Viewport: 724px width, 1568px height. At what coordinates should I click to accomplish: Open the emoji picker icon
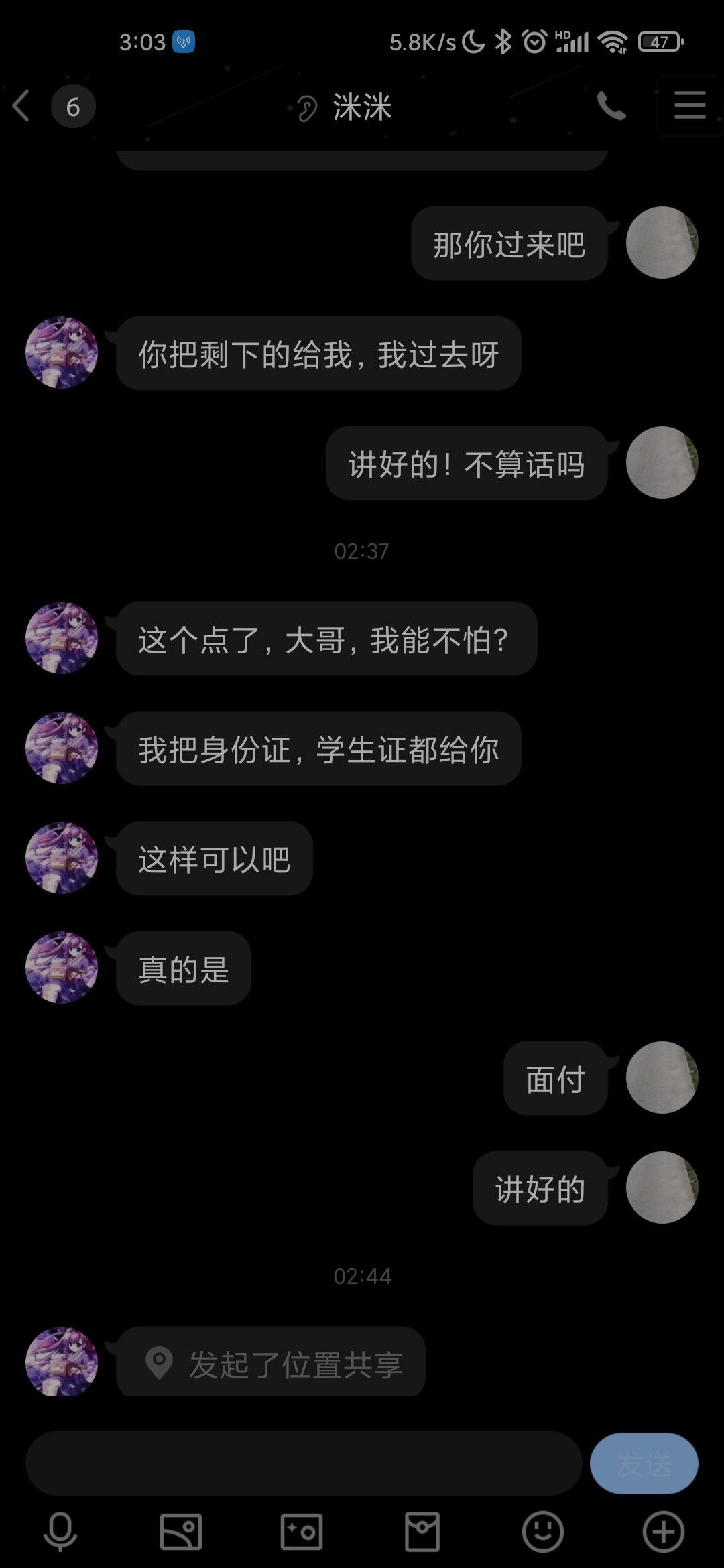point(543,1532)
